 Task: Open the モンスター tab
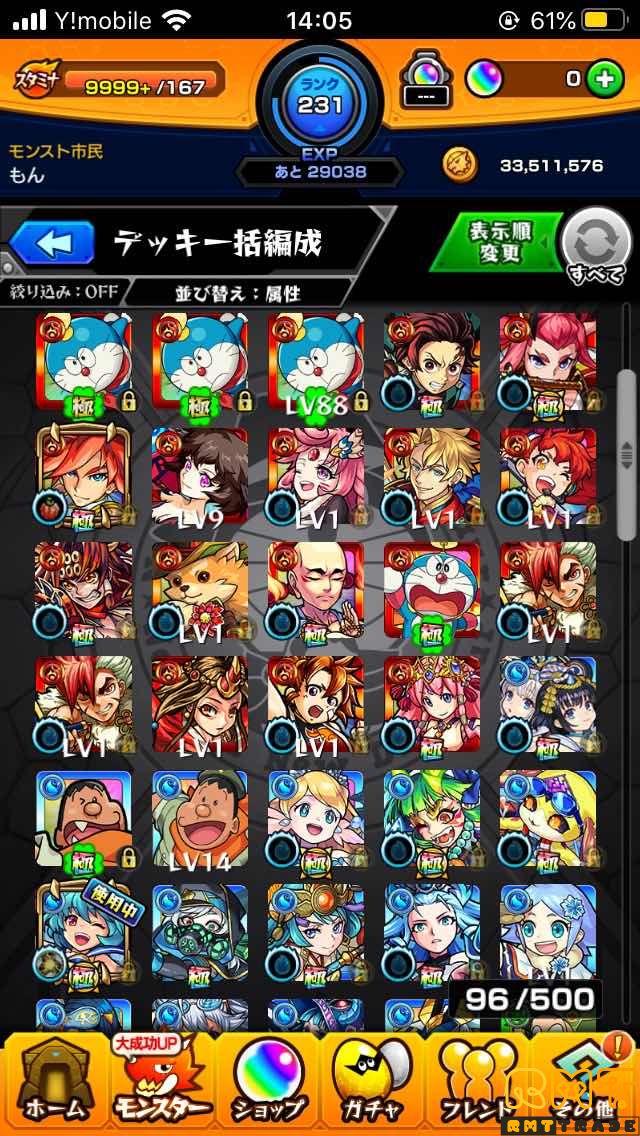coord(160,1080)
